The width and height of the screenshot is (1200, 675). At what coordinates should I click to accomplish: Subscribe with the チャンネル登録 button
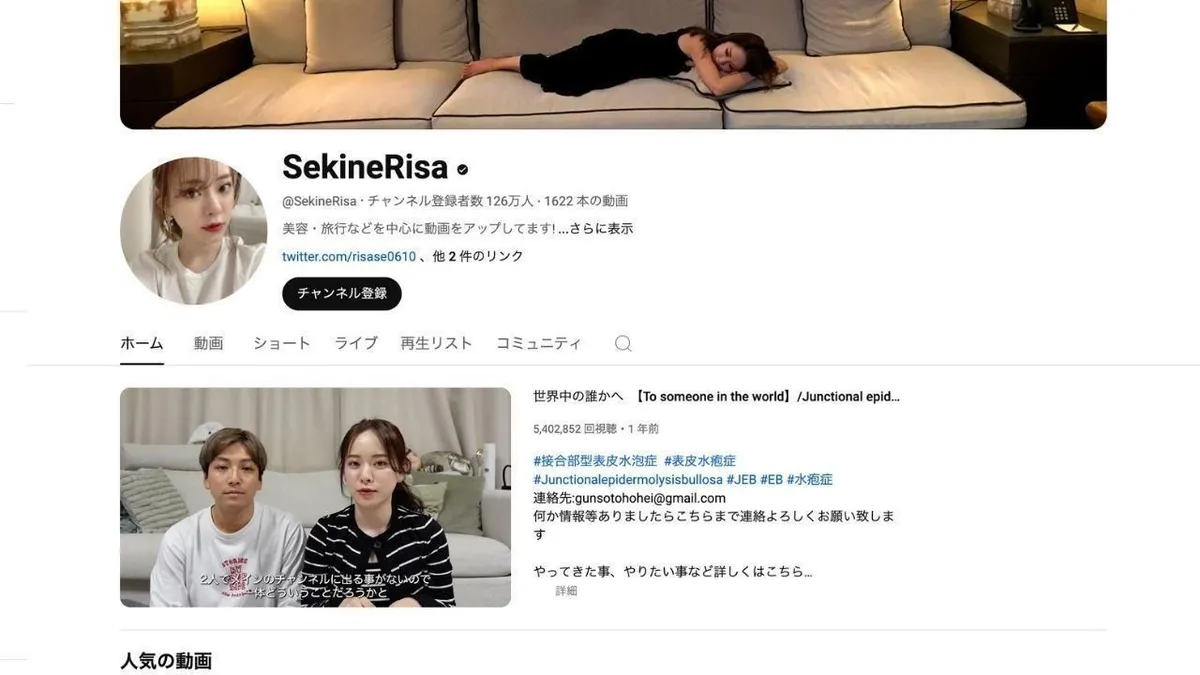click(x=341, y=294)
